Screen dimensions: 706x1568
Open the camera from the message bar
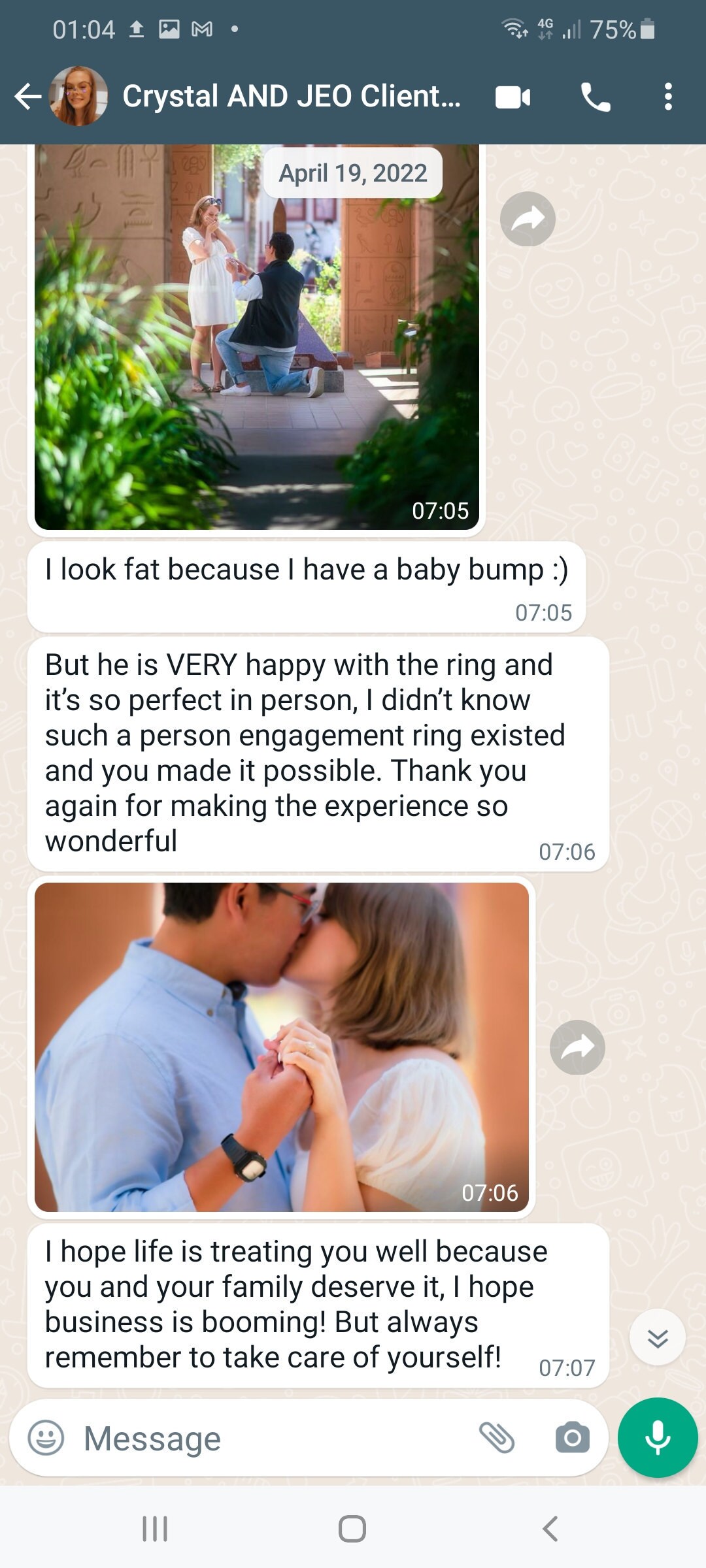pyautogui.click(x=573, y=1438)
